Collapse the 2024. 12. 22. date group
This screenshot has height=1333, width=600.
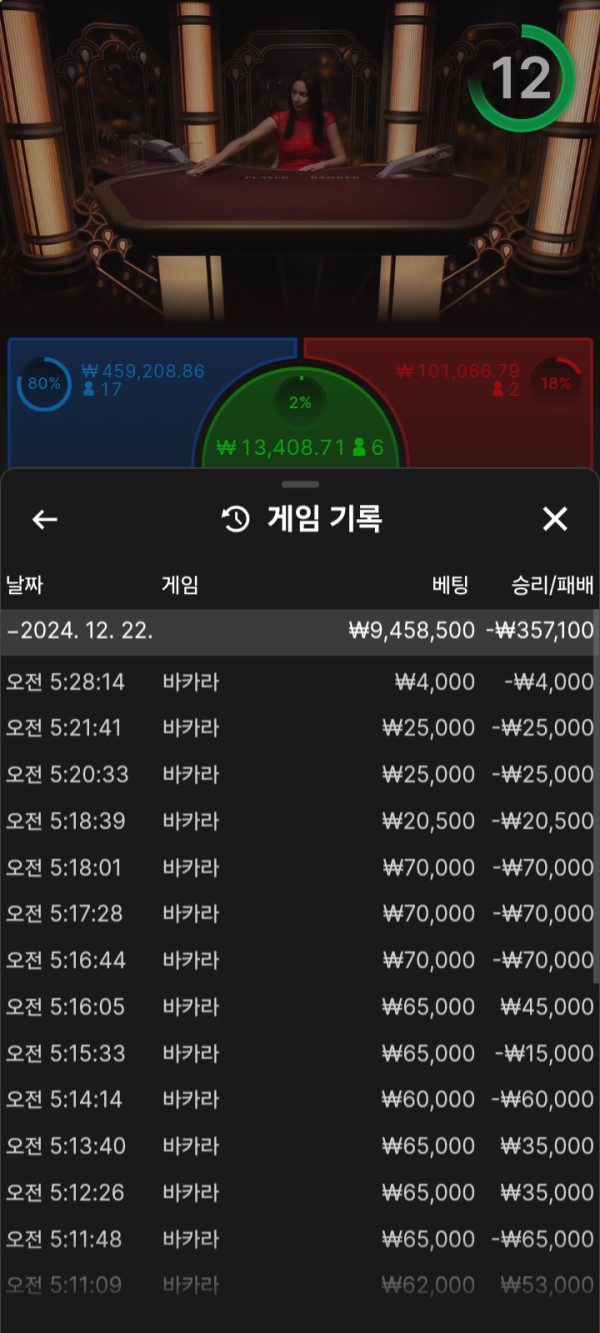coord(298,632)
